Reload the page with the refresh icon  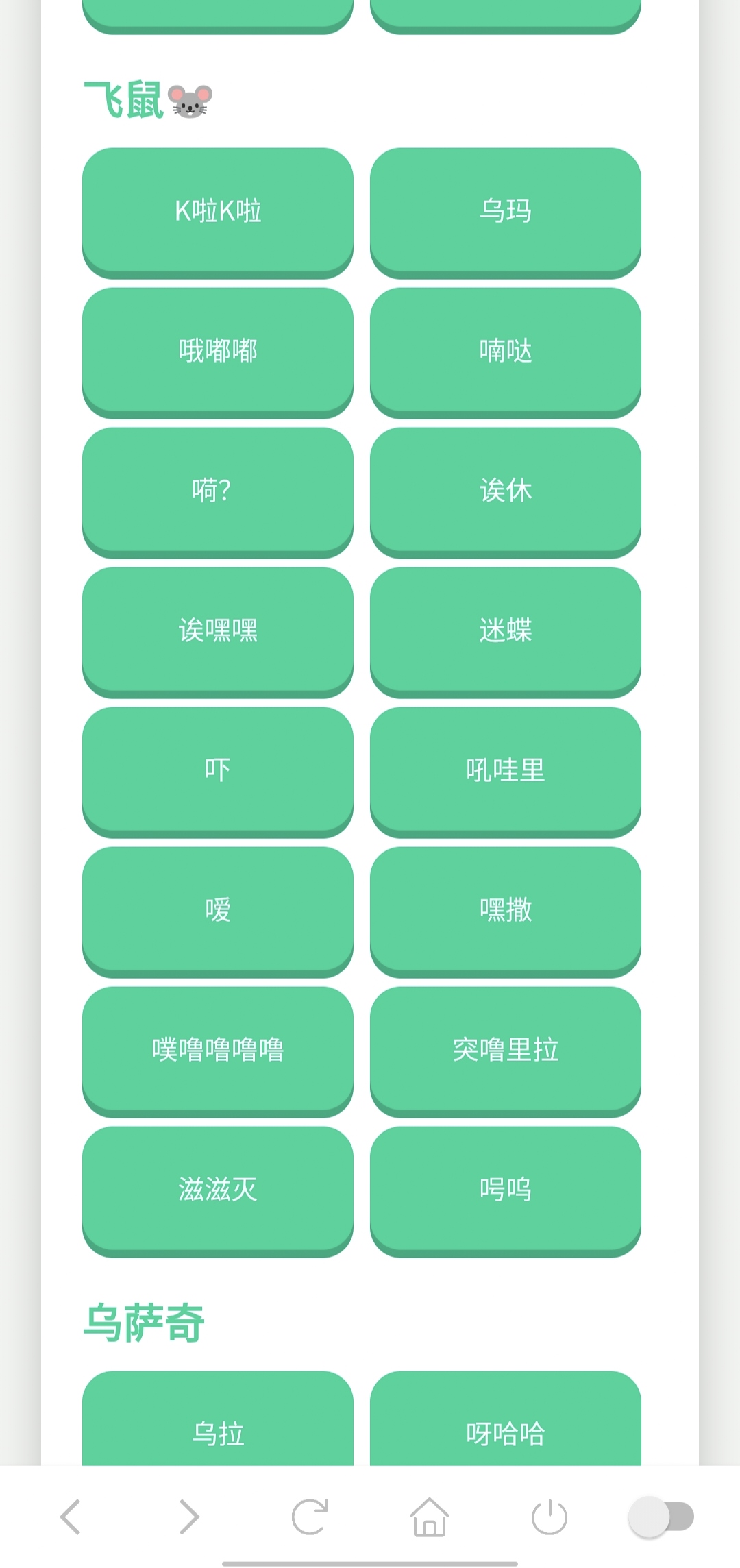click(x=310, y=1517)
